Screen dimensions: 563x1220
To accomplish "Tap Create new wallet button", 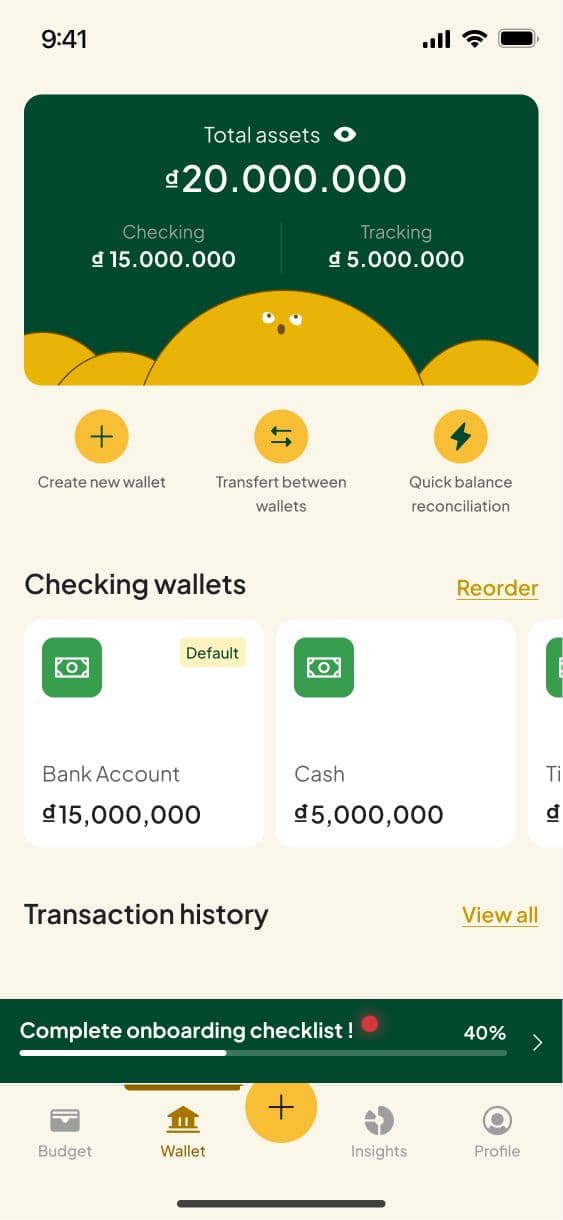I will point(102,436).
